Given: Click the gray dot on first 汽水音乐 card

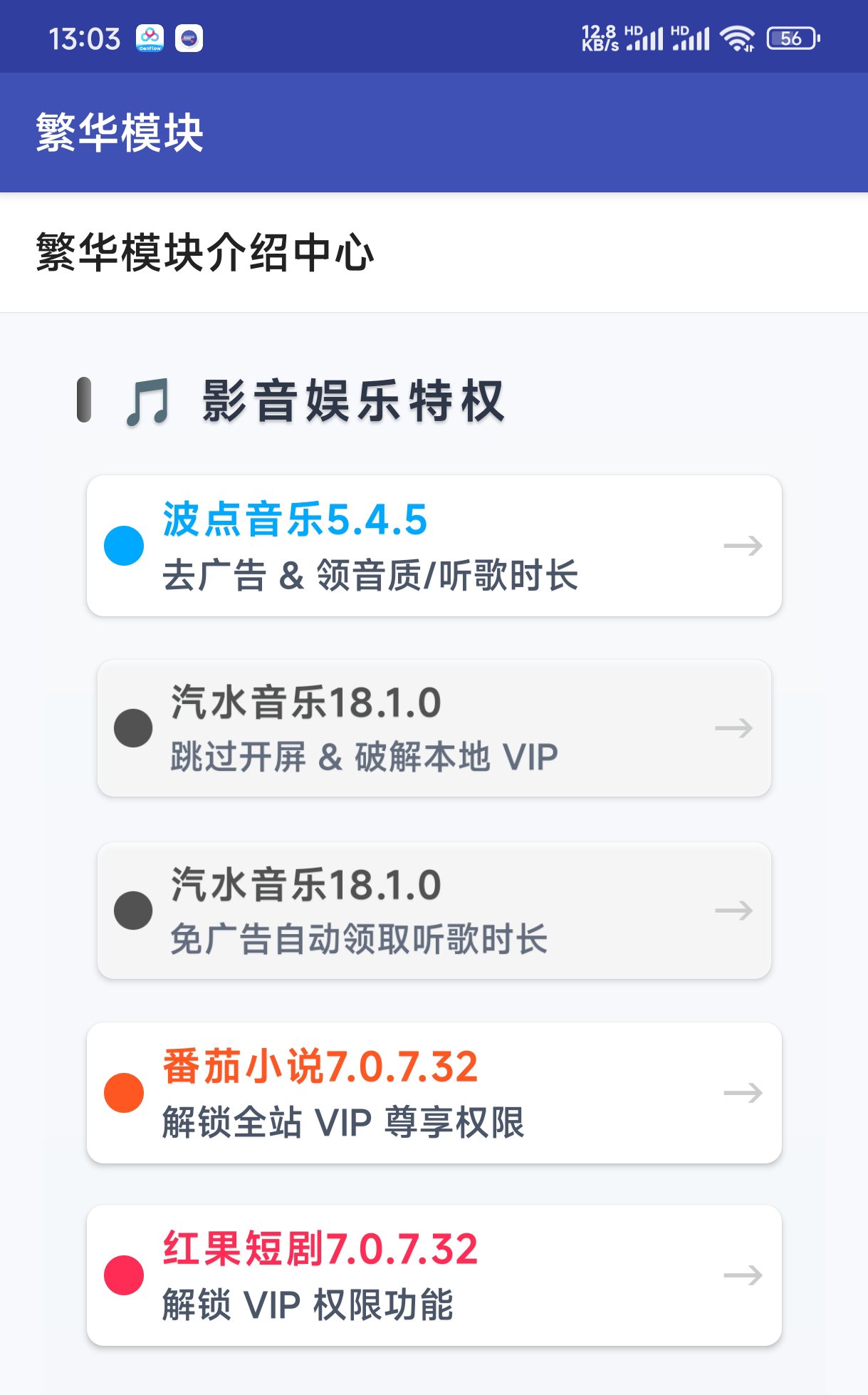Looking at the screenshot, I should coord(132,728).
